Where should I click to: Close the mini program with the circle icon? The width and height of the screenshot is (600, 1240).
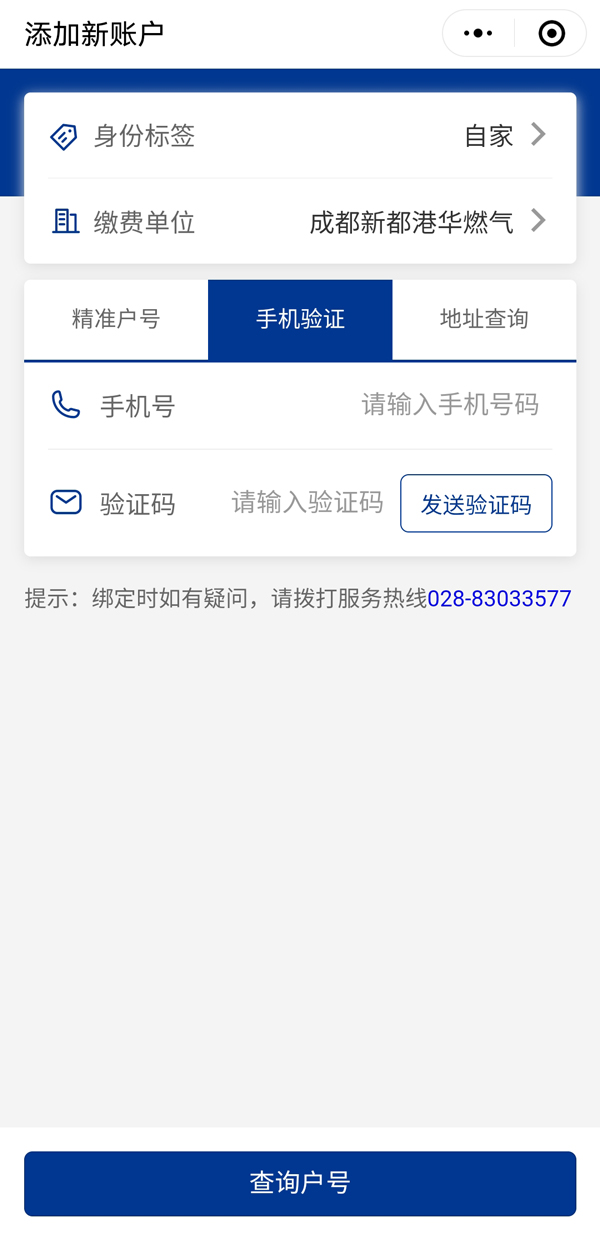(x=551, y=34)
